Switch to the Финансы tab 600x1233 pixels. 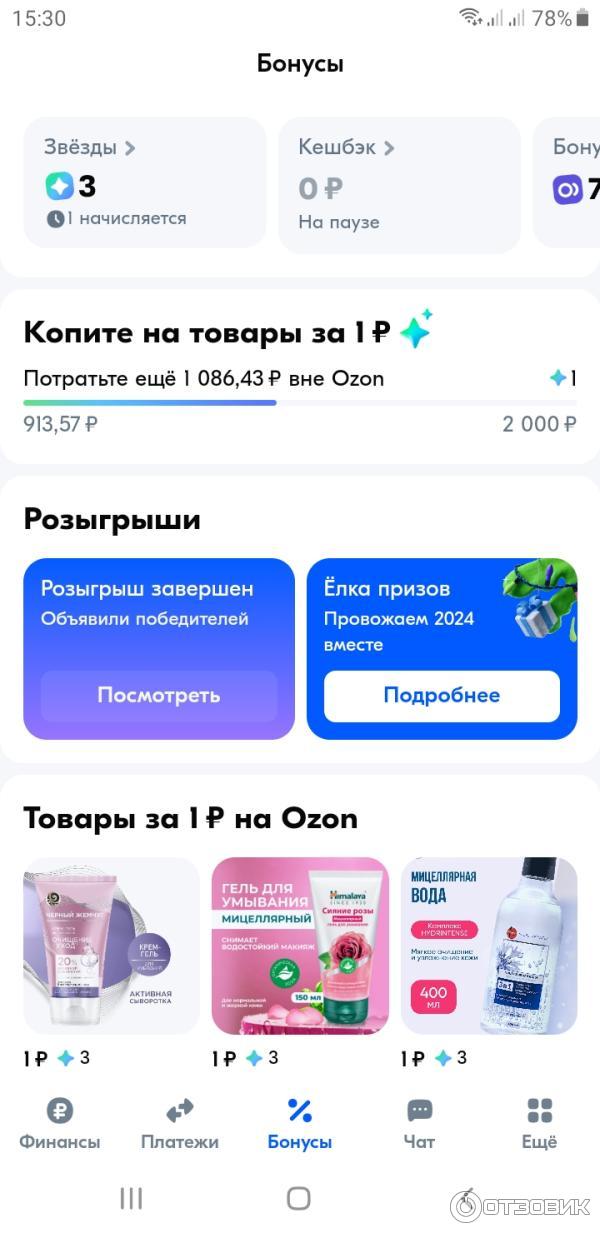click(x=60, y=1123)
